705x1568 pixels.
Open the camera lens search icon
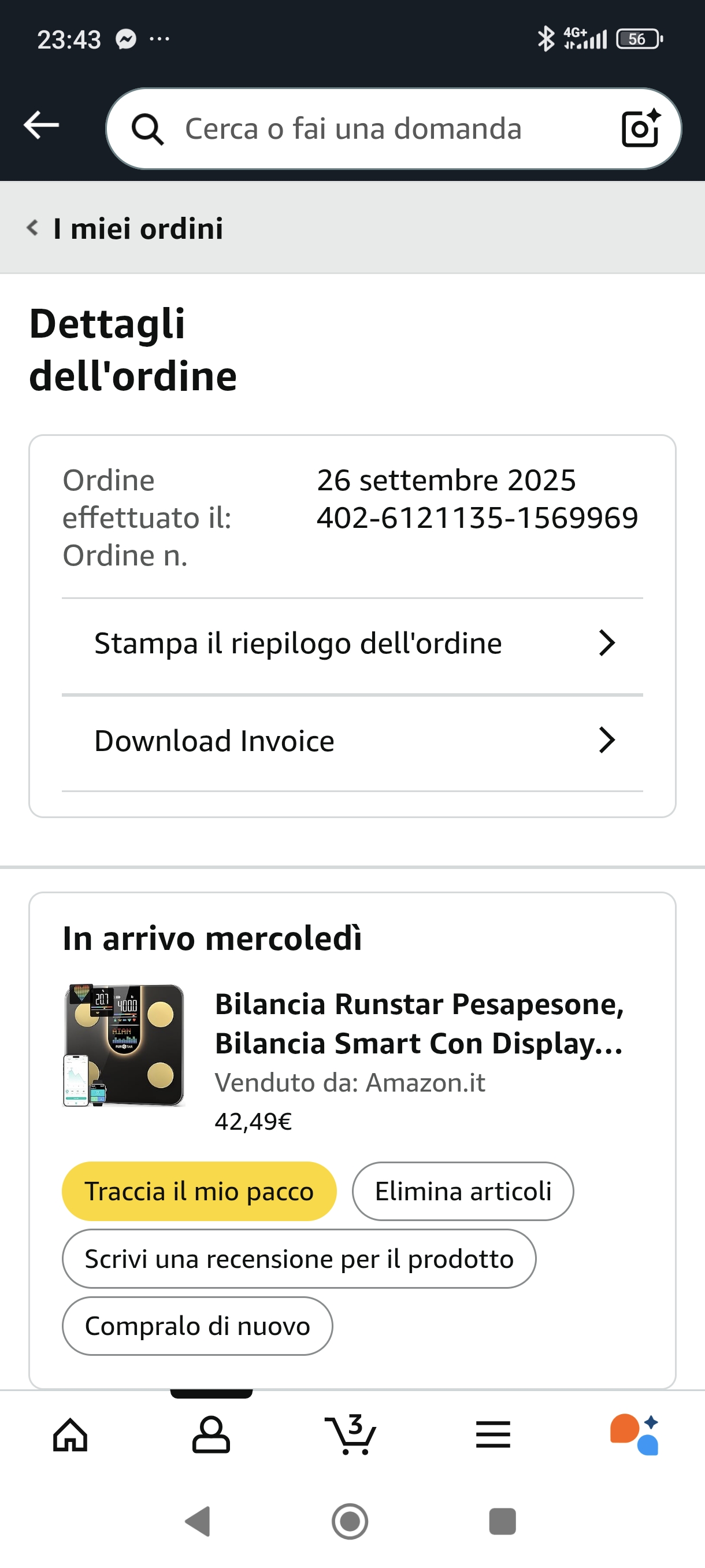640,128
